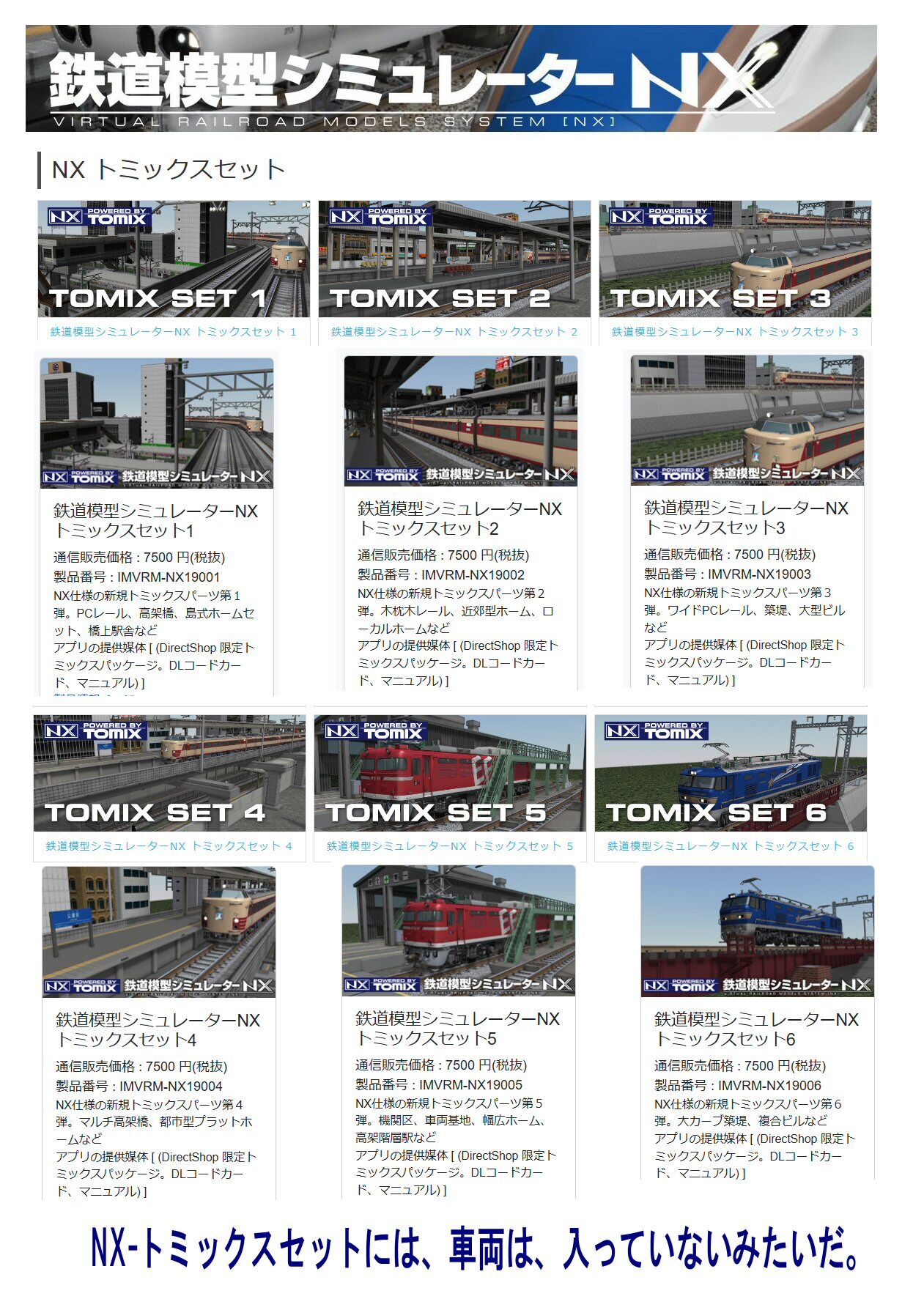This screenshot has width=924, height=1310.
Task: Open the 鉄道模型シミュレーターNX トミックスセット 3 link
Action: coord(734,334)
